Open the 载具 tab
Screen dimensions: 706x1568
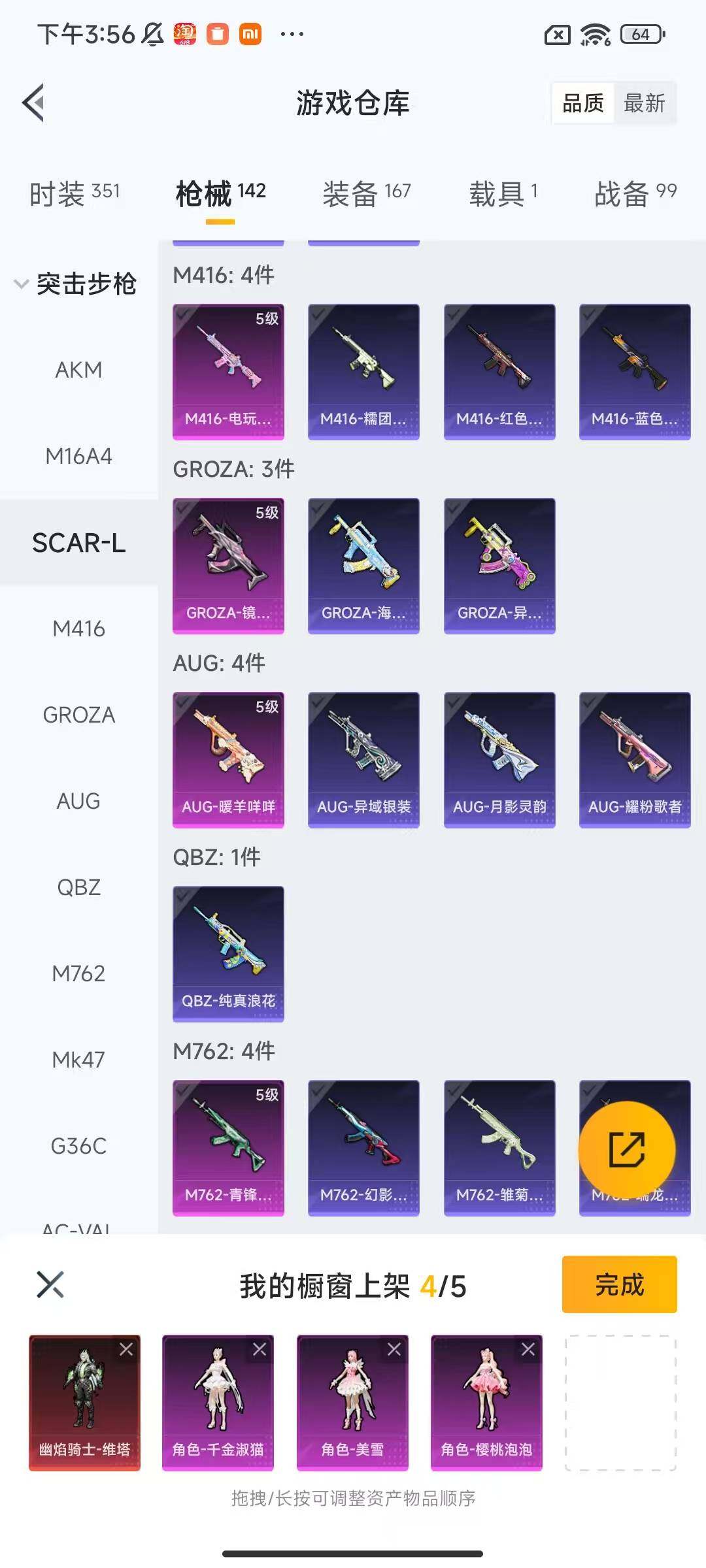(x=503, y=193)
